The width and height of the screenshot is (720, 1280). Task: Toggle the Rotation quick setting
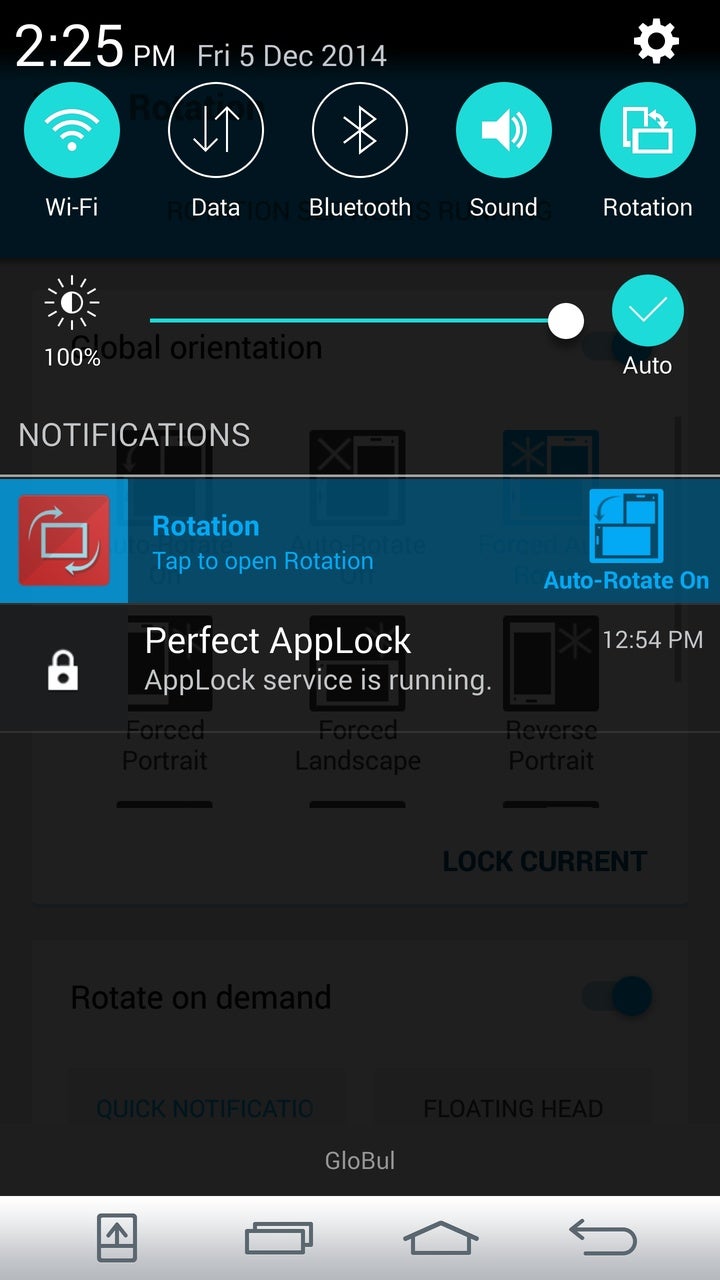click(648, 130)
